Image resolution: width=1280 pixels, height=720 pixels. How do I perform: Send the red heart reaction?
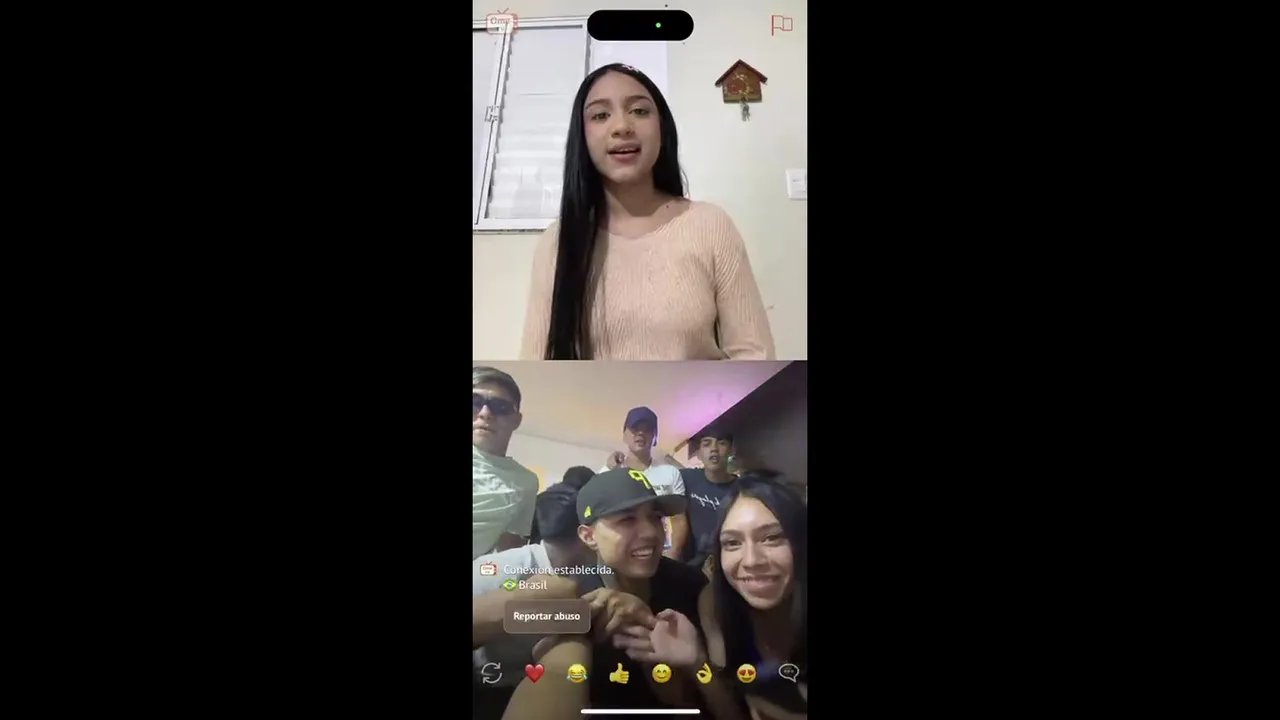coord(535,673)
